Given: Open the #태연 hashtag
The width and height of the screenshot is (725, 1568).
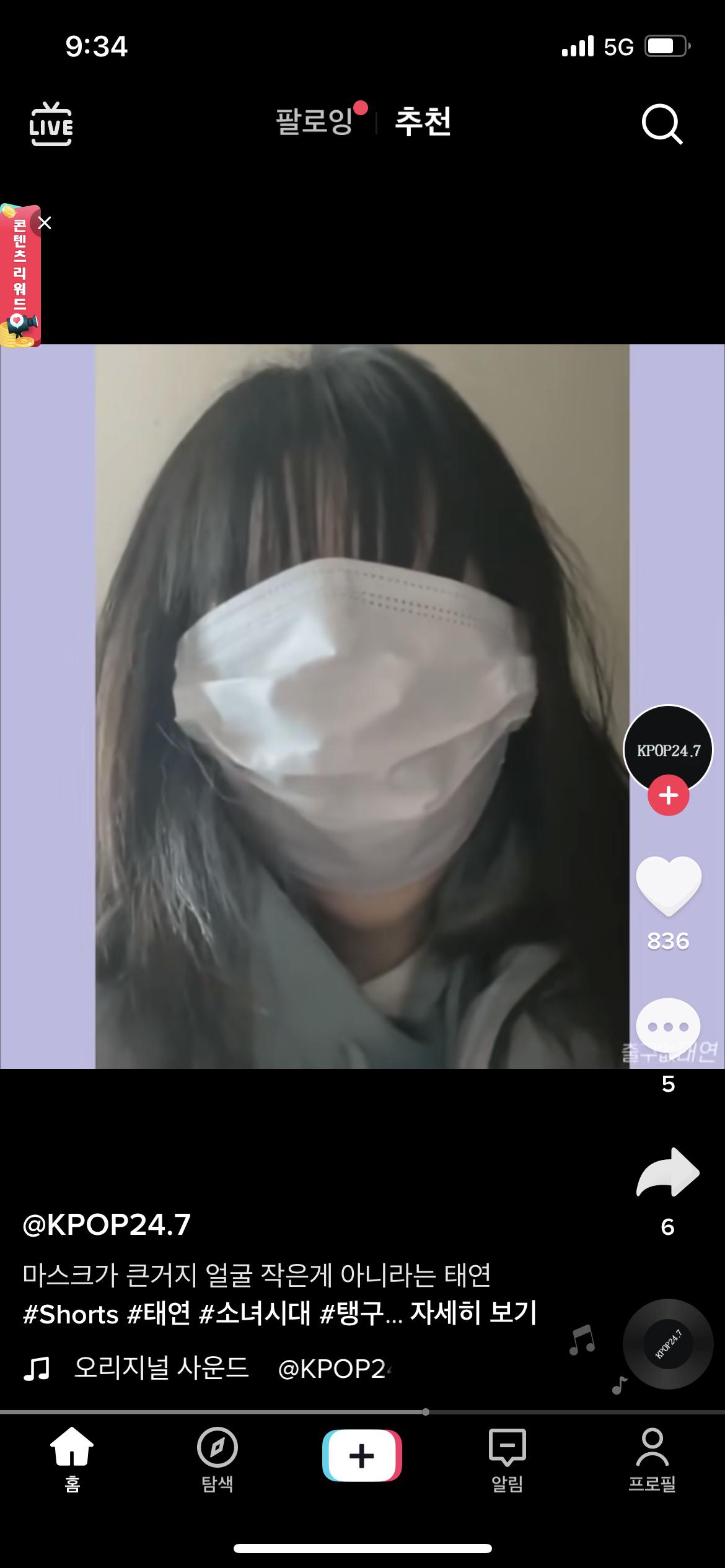Looking at the screenshot, I should pyautogui.click(x=159, y=1313).
